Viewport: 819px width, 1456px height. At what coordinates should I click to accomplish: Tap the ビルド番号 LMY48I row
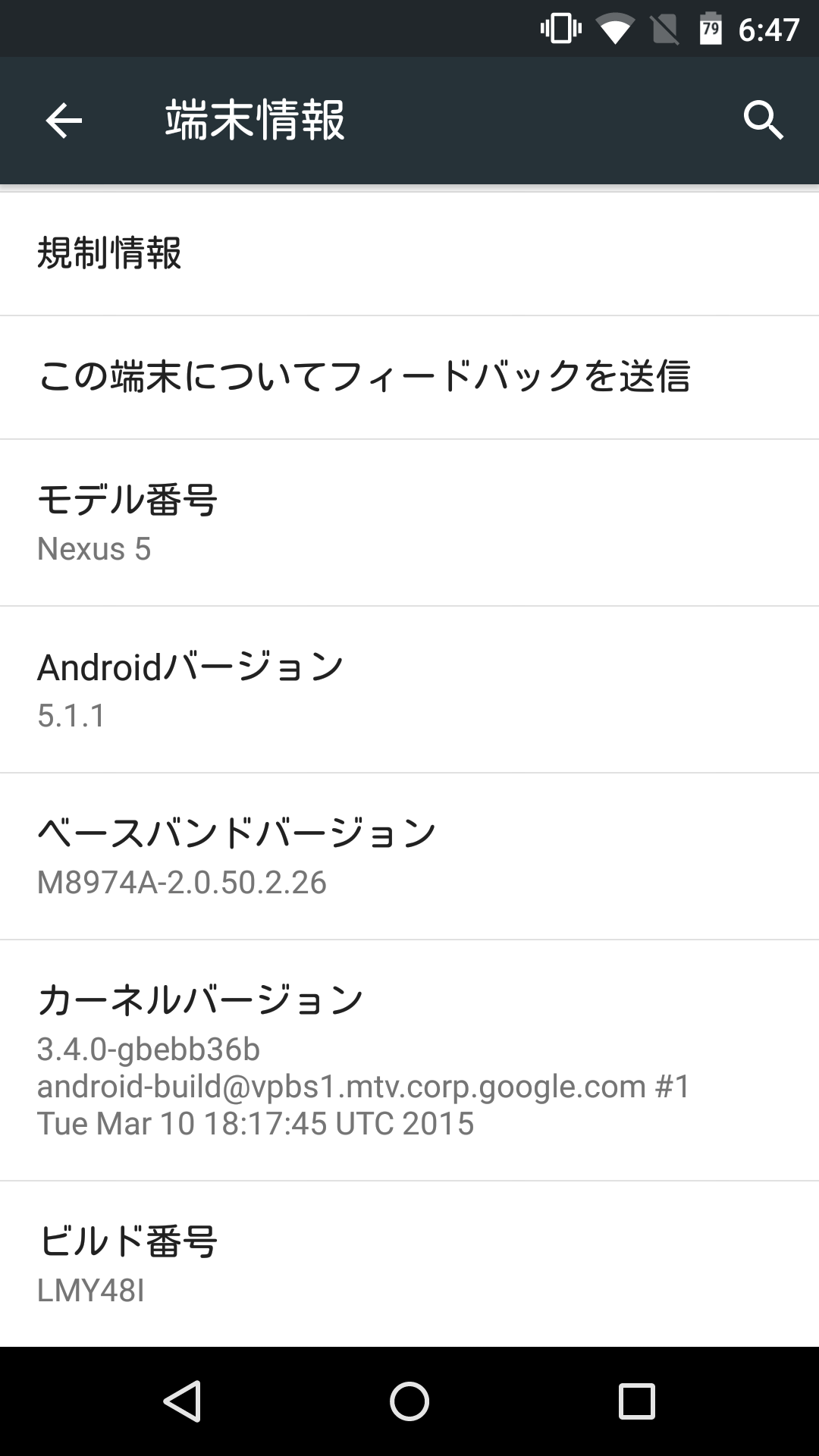[409, 1264]
